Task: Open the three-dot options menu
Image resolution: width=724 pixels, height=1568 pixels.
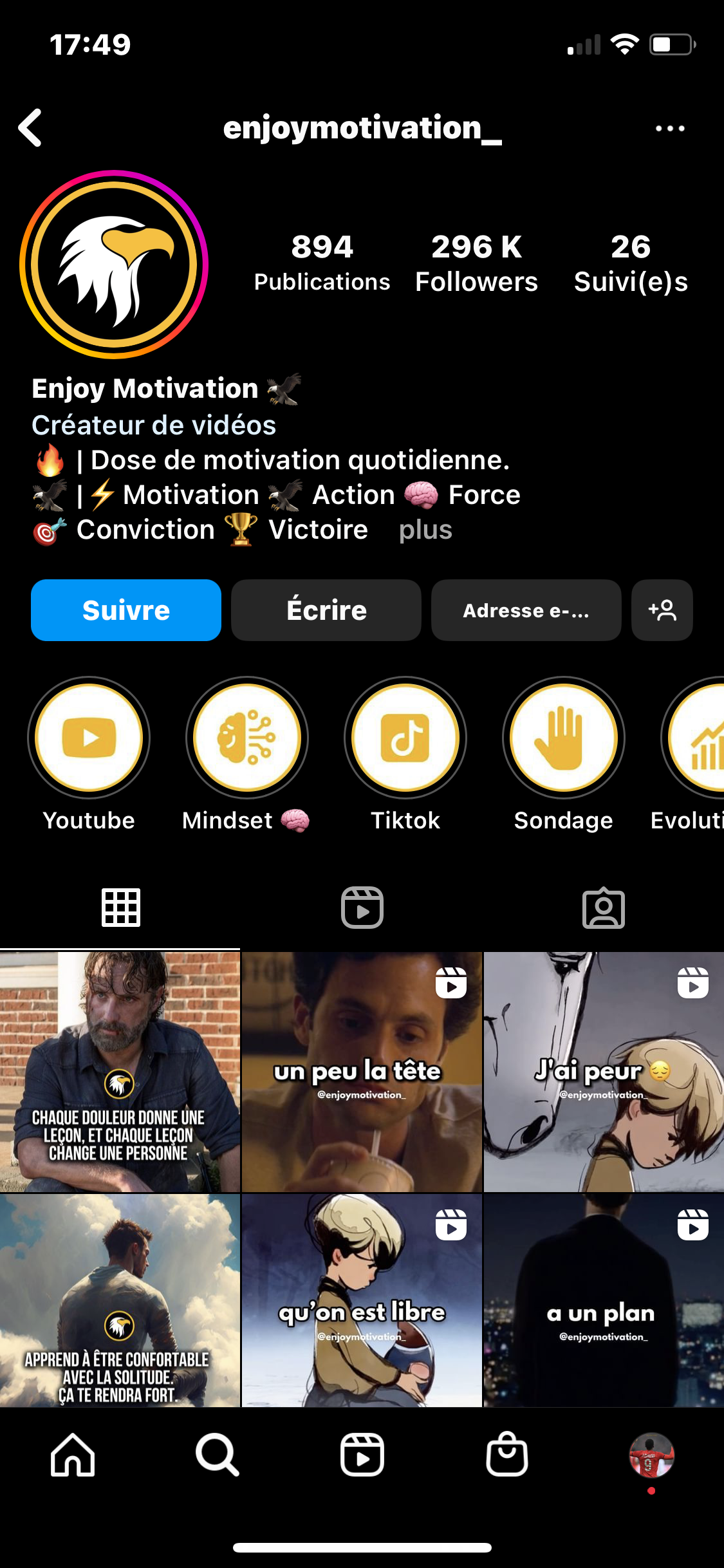Action: (669, 128)
